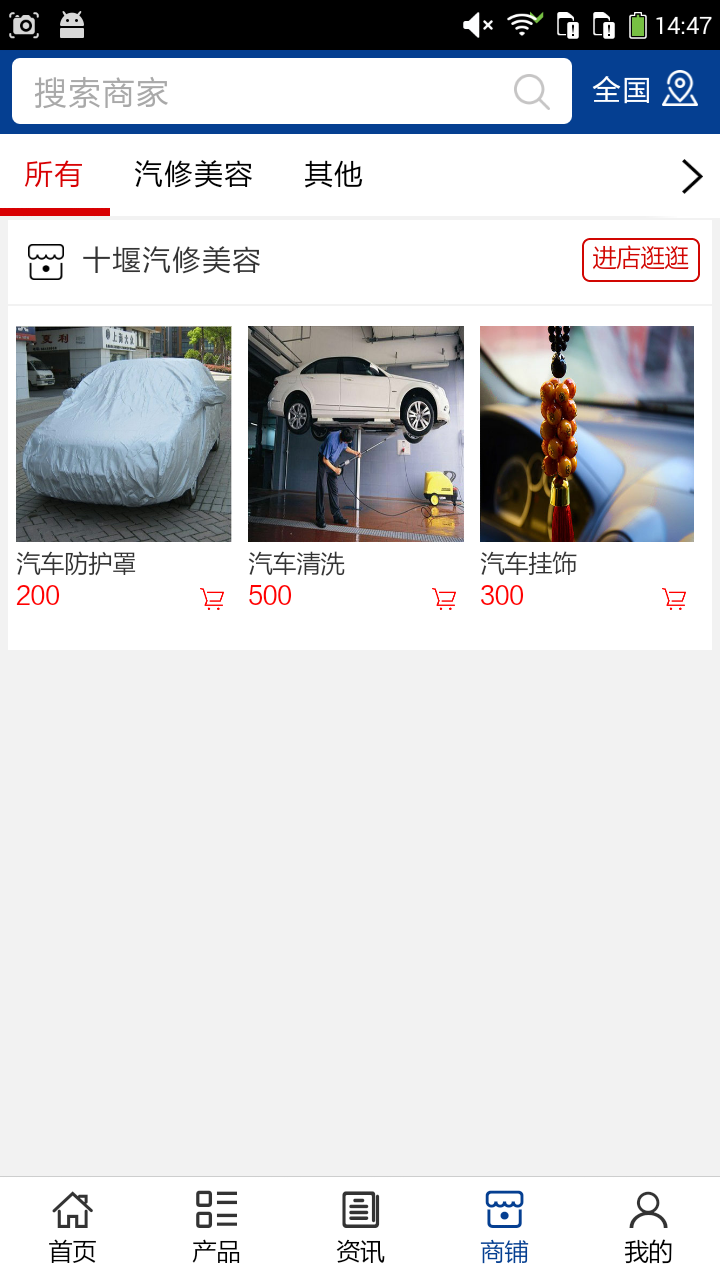Switch to the 产品 tab
720x1280 pixels.
[216, 1228]
